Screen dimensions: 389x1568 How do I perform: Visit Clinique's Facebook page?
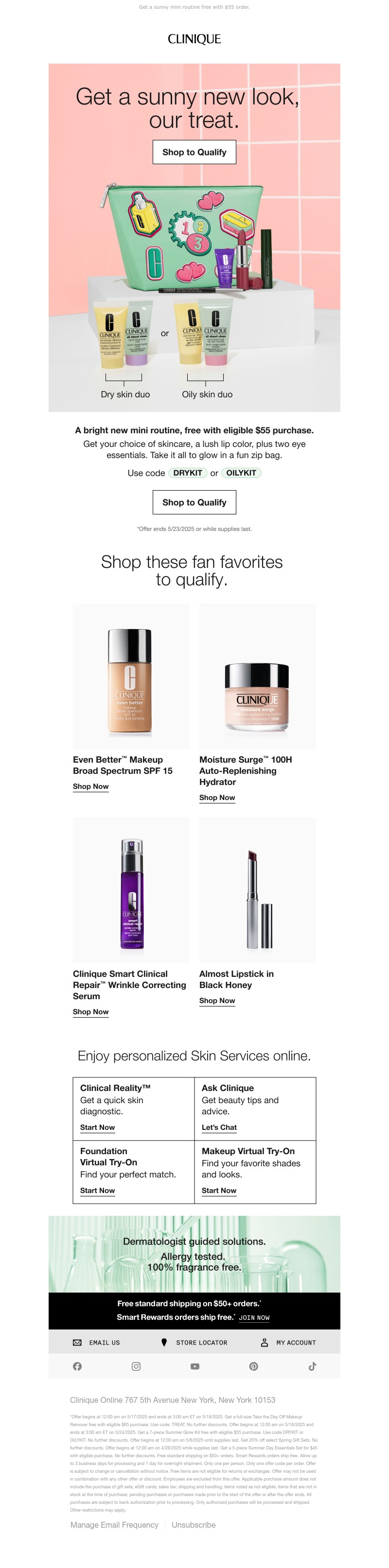[x=77, y=1366]
